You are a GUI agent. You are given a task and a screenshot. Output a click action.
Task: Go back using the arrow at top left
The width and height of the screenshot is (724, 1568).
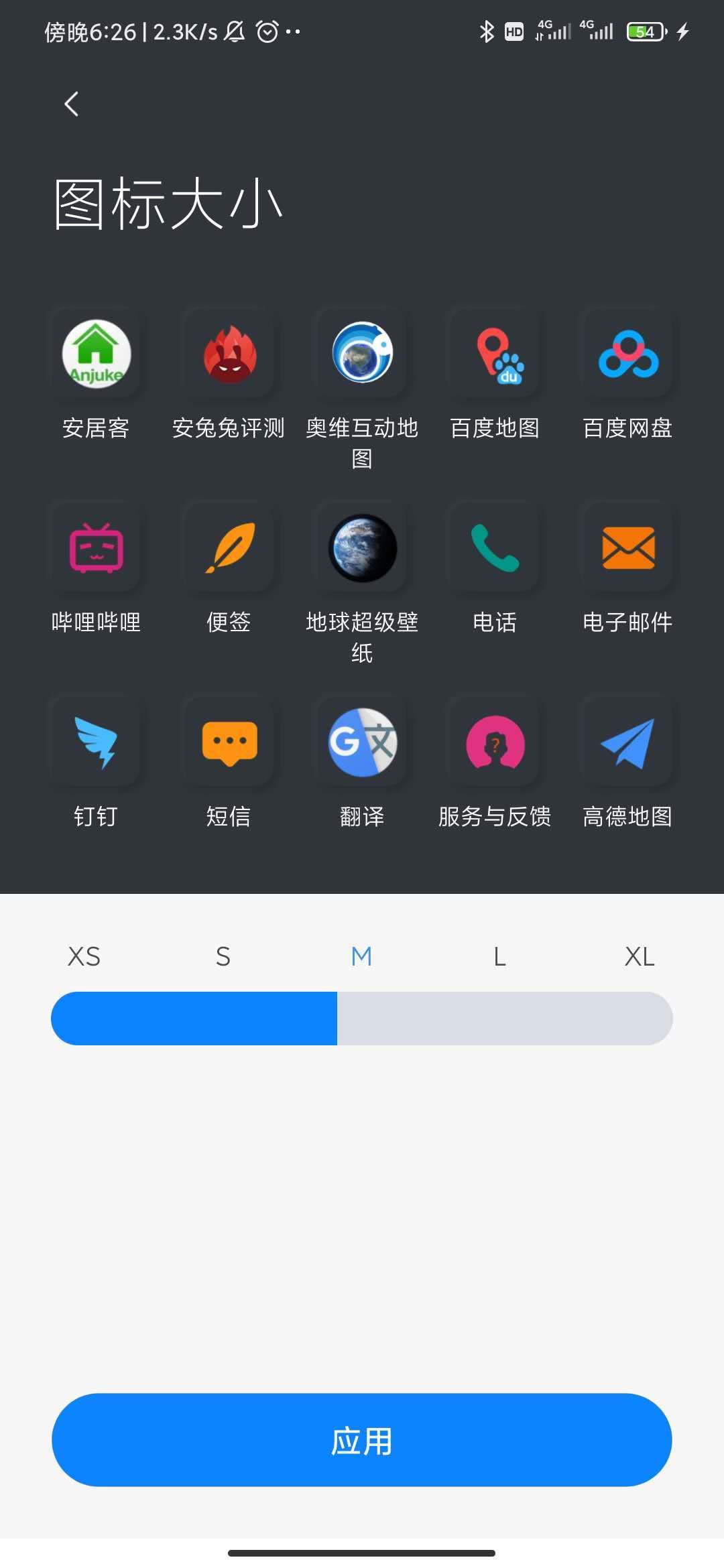pos(72,104)
